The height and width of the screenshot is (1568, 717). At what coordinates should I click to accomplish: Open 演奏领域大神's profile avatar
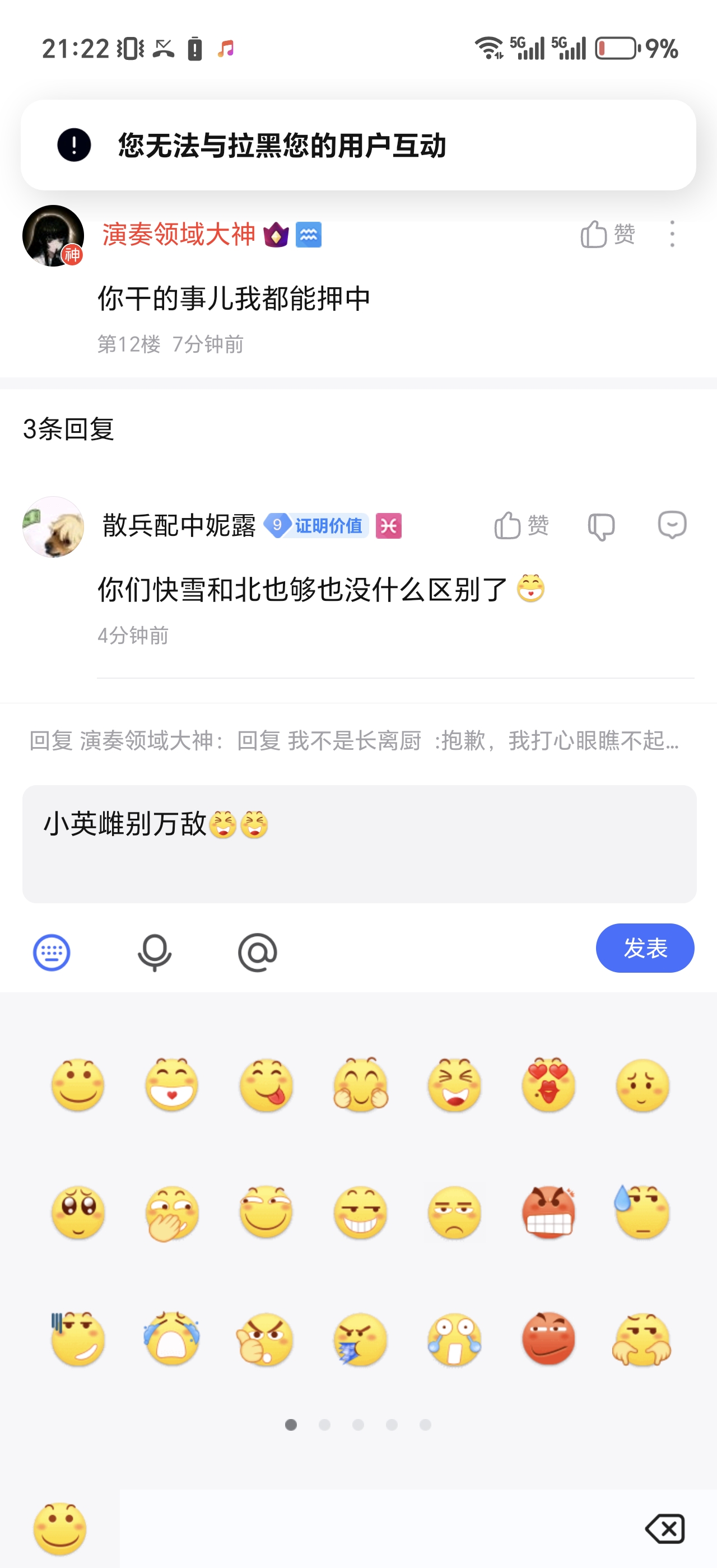[53, 236]
